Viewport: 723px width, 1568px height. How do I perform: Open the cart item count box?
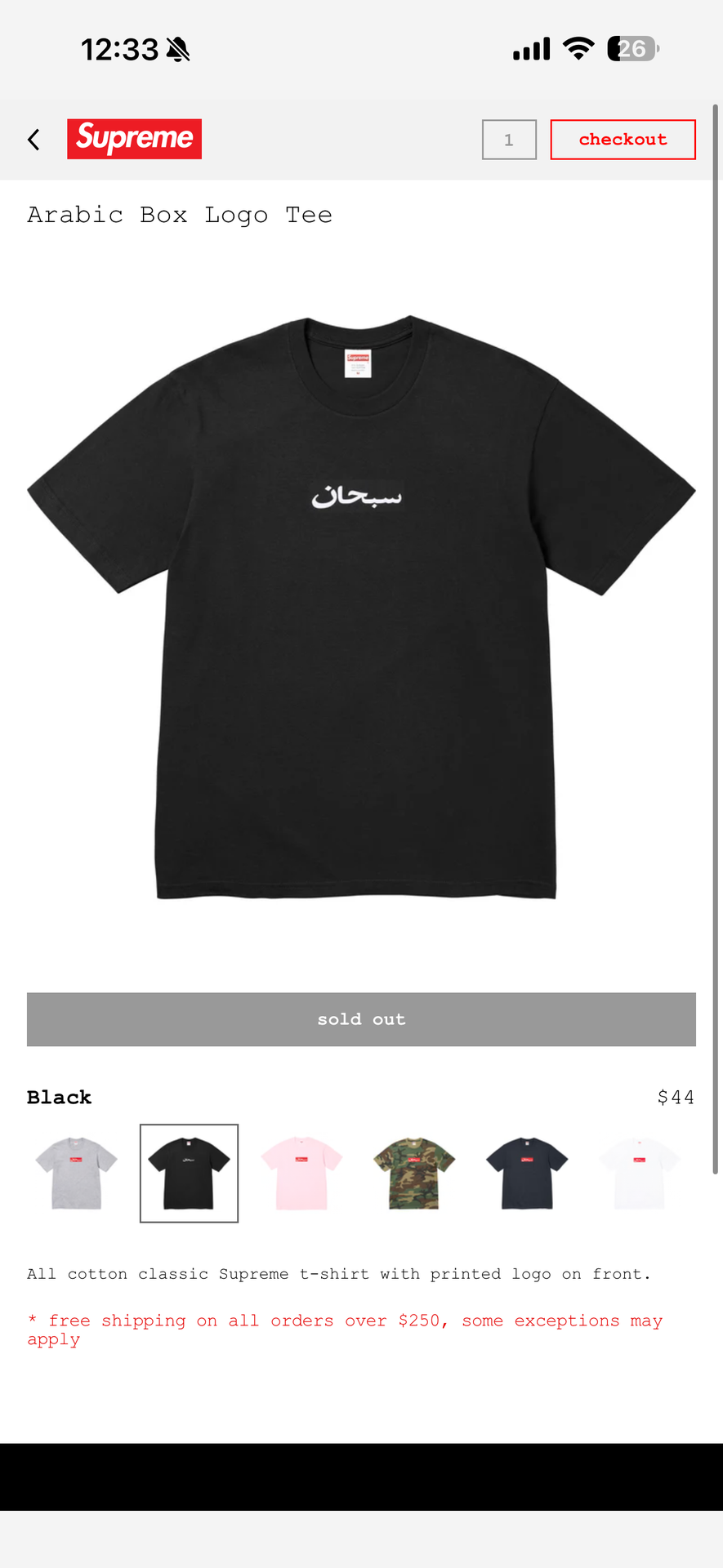point(509,140)
